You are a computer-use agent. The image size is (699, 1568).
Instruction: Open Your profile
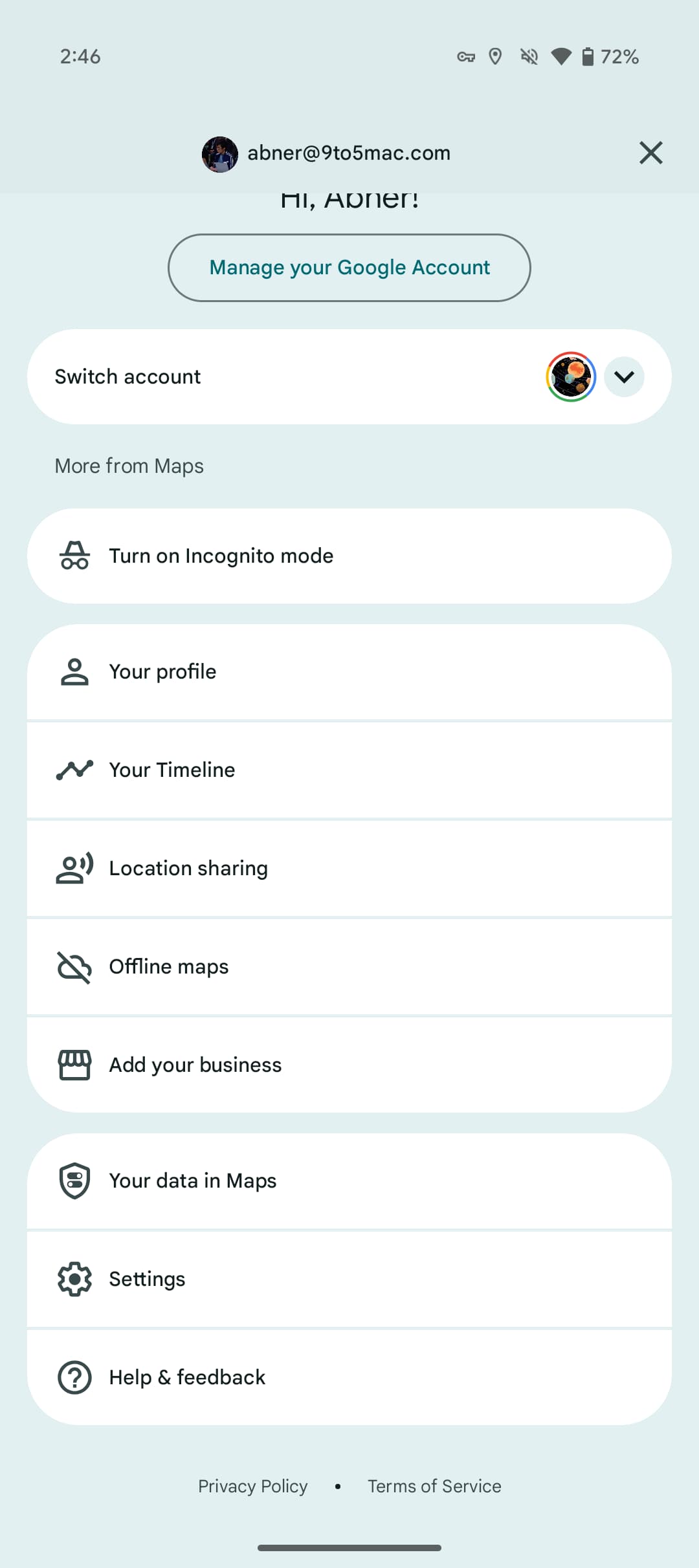pyautogui.click(x=349, y=672)
